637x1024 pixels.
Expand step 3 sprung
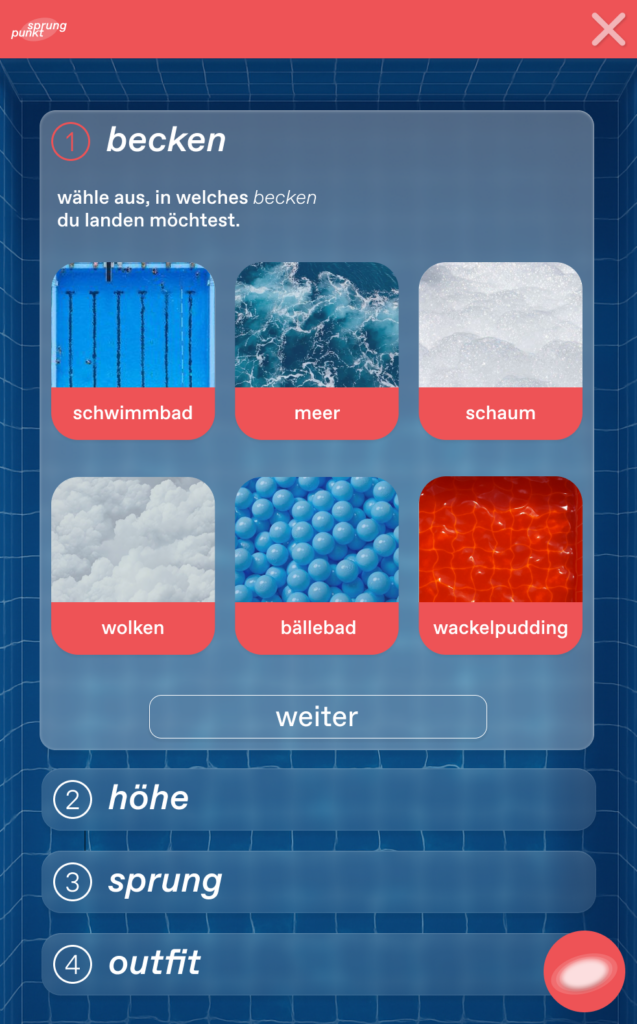(318, 882)
